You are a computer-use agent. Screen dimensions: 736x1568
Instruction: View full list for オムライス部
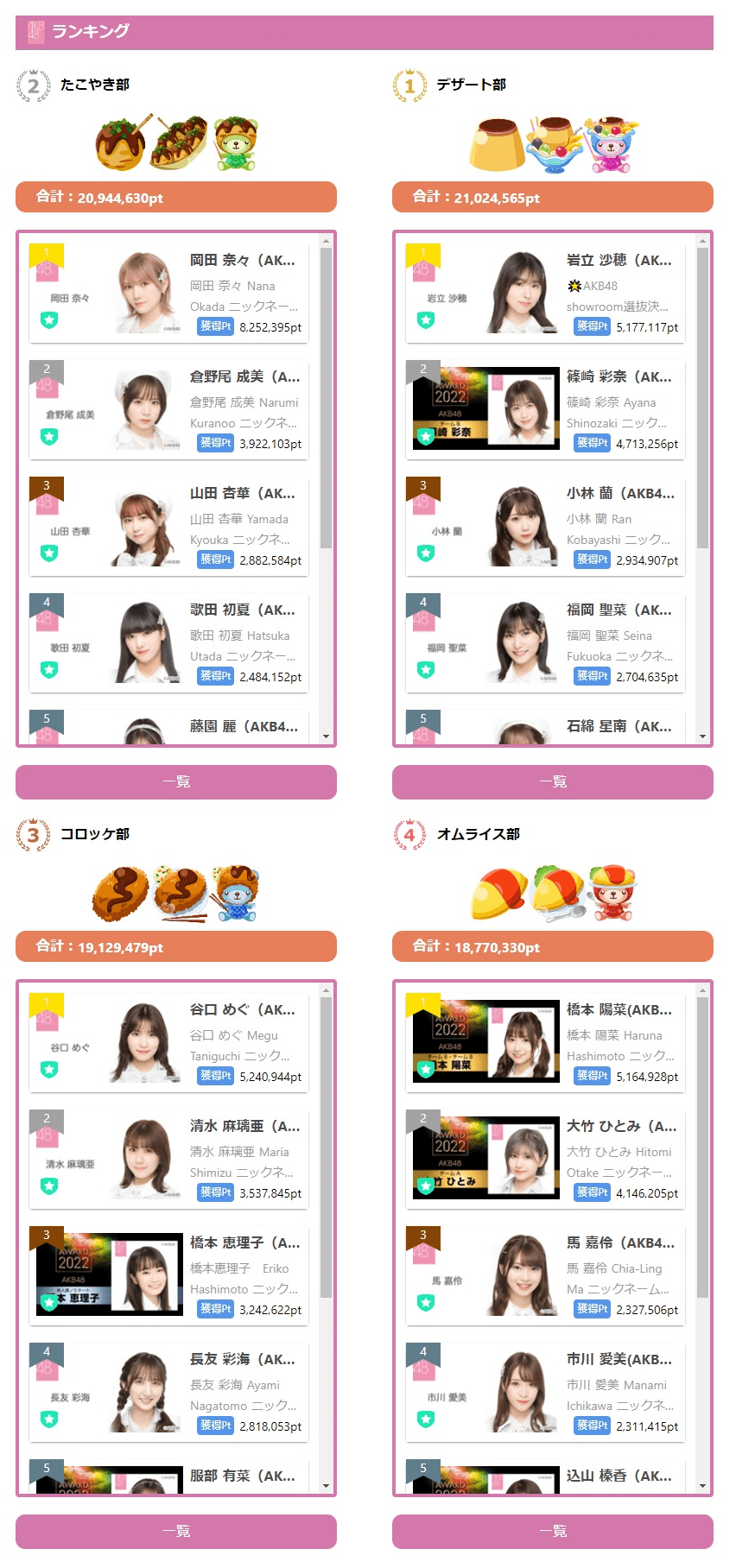pyautogui.click(x=553, y=1531)
